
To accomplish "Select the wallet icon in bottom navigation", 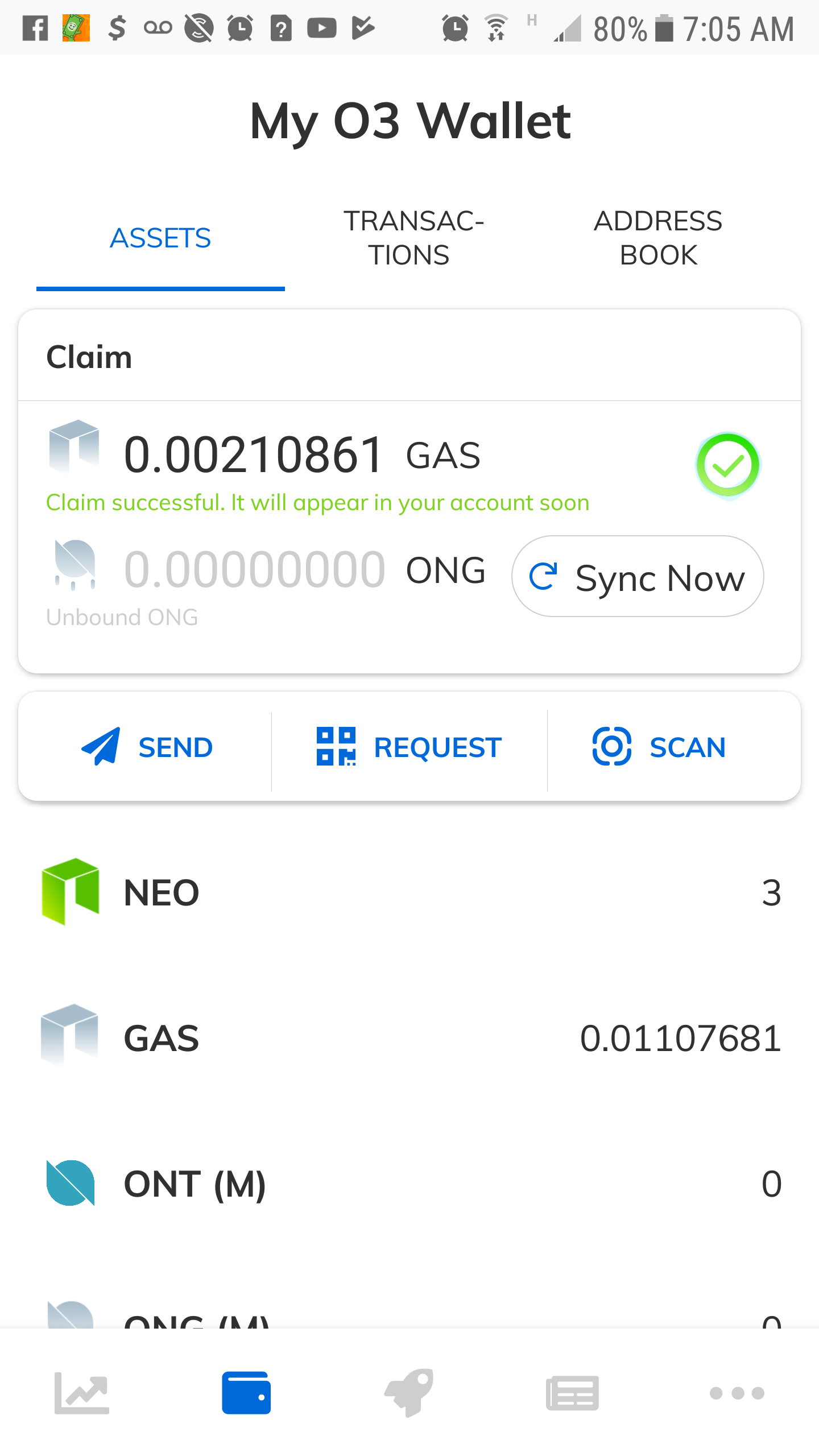I will [x=246, y=1393].
